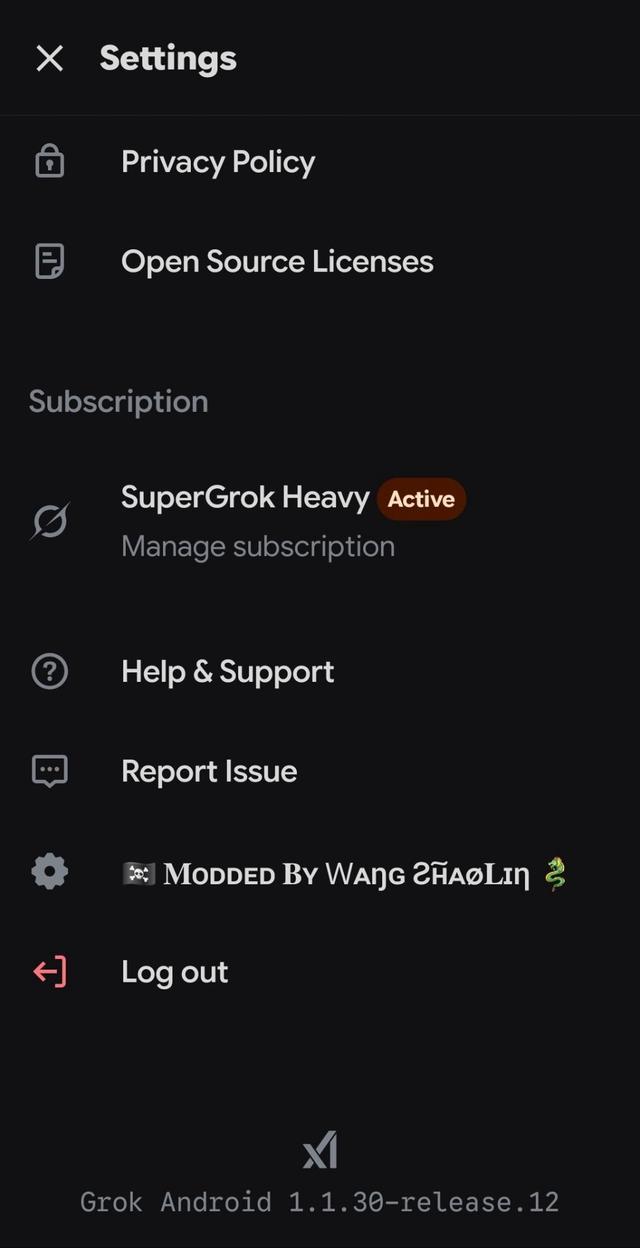This screenshot has width=640, height=1248.
Task: Tap the Modded By Wang ShaoLin row
Action: 343,874
